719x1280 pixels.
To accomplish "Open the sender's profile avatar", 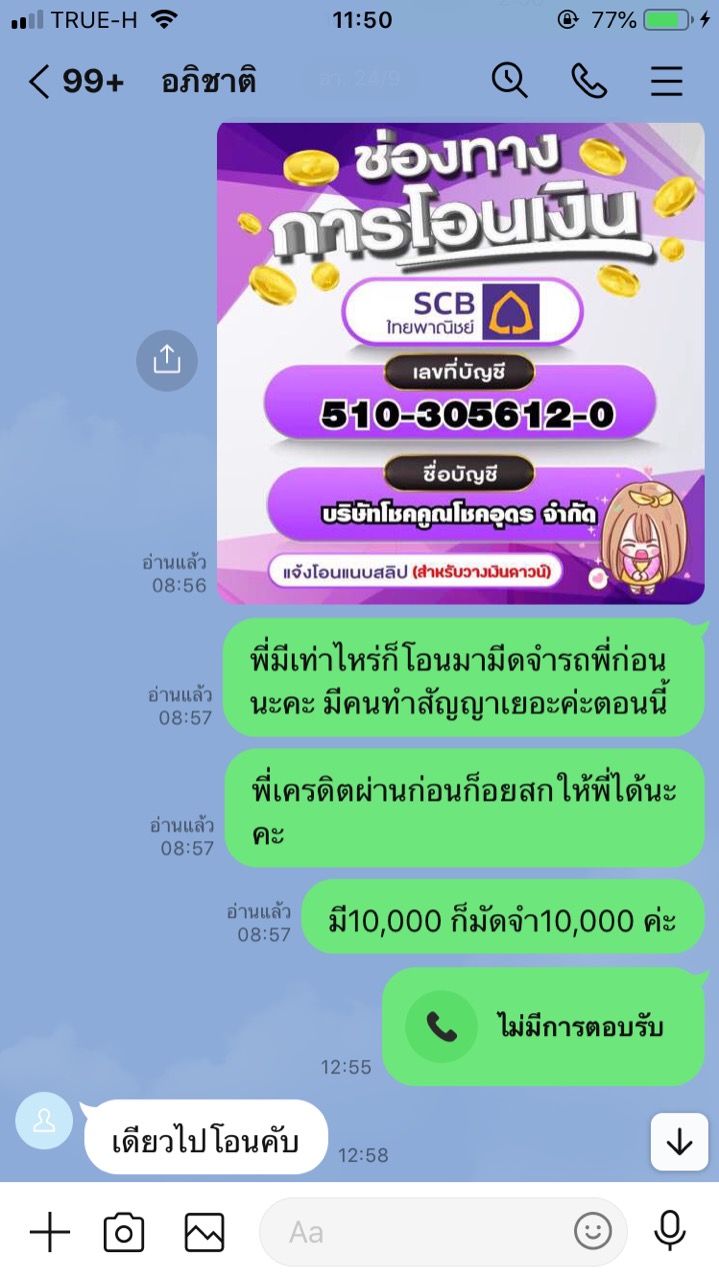I will coord(44,1121).
